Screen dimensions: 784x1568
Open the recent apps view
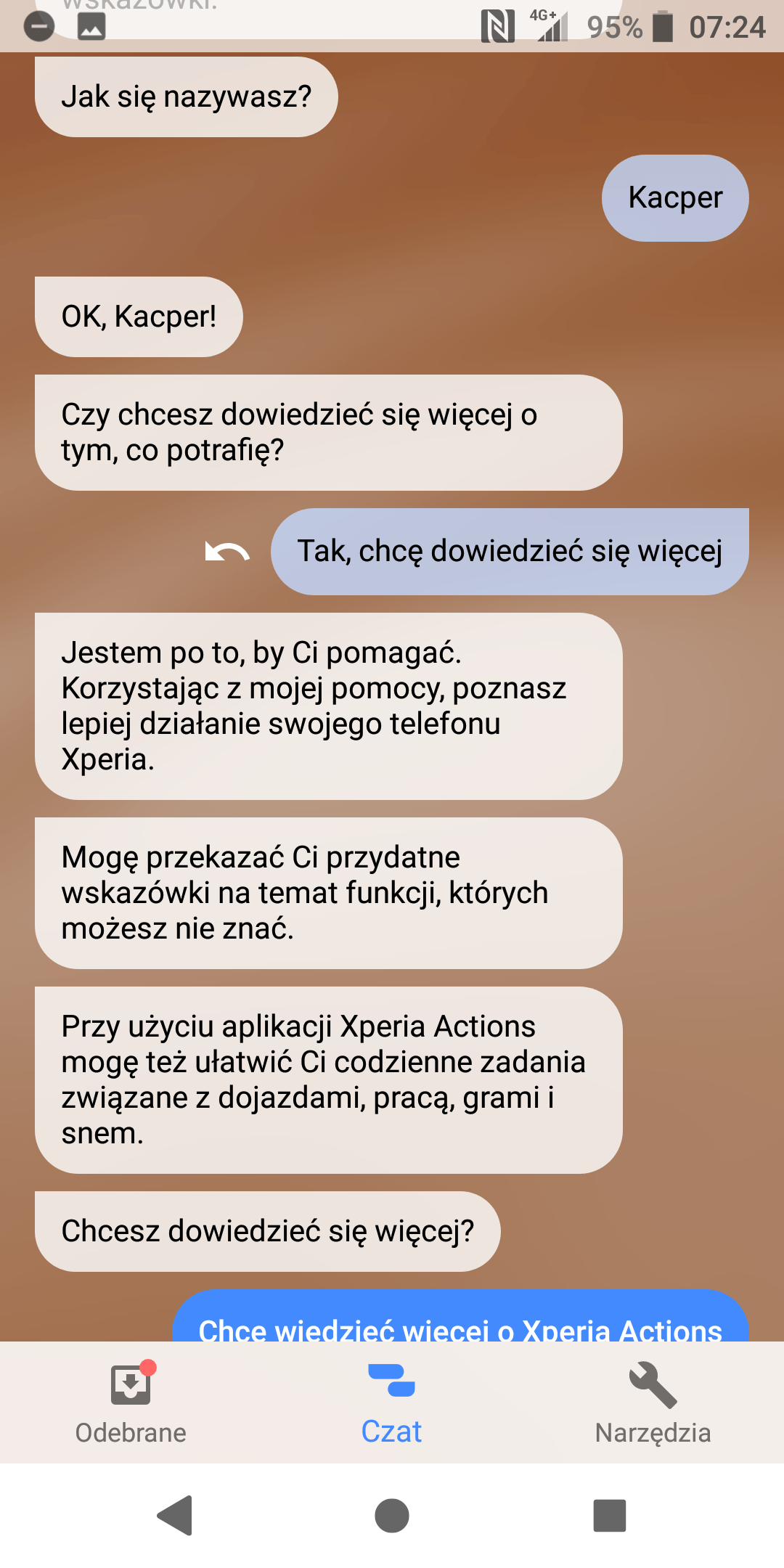tap(610, 1515)
